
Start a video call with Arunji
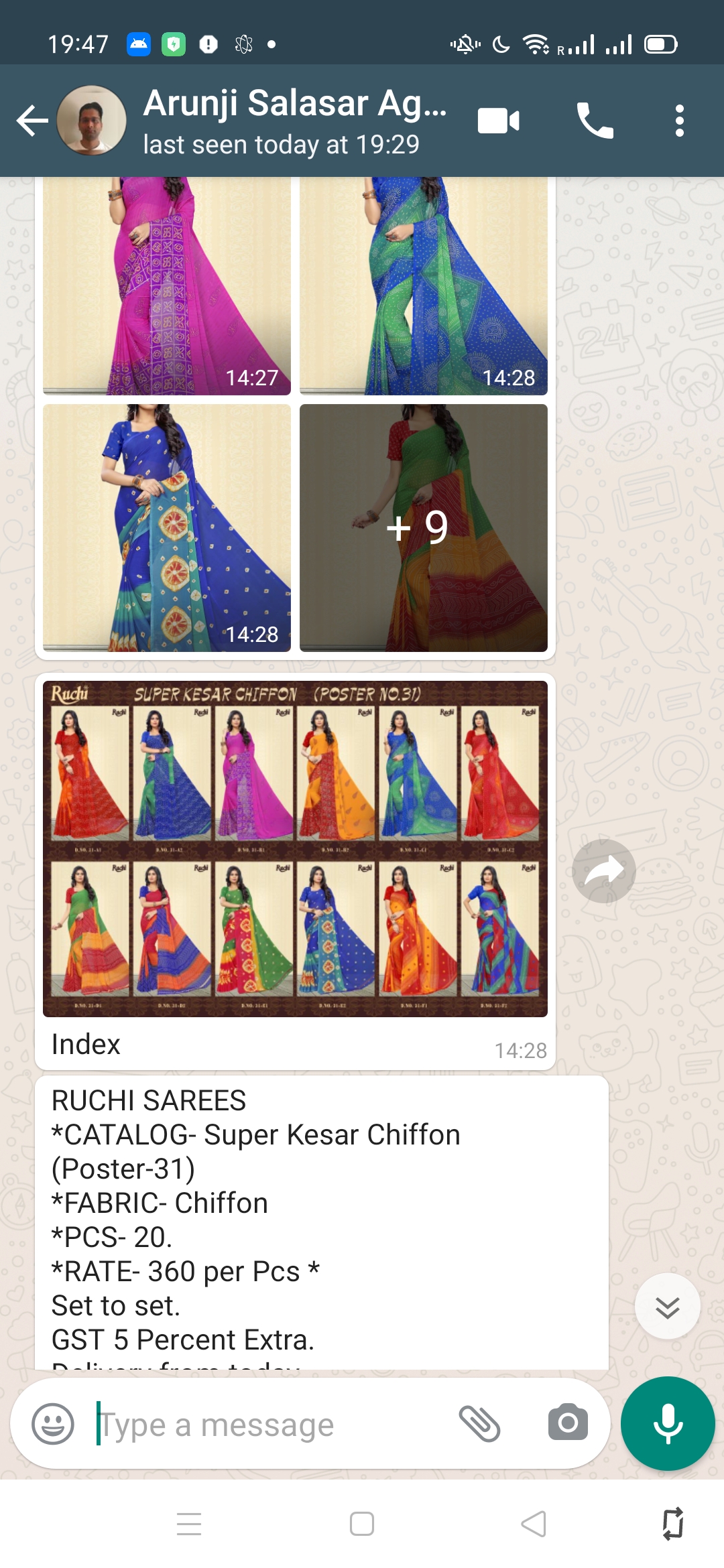(x=498, y=121)
